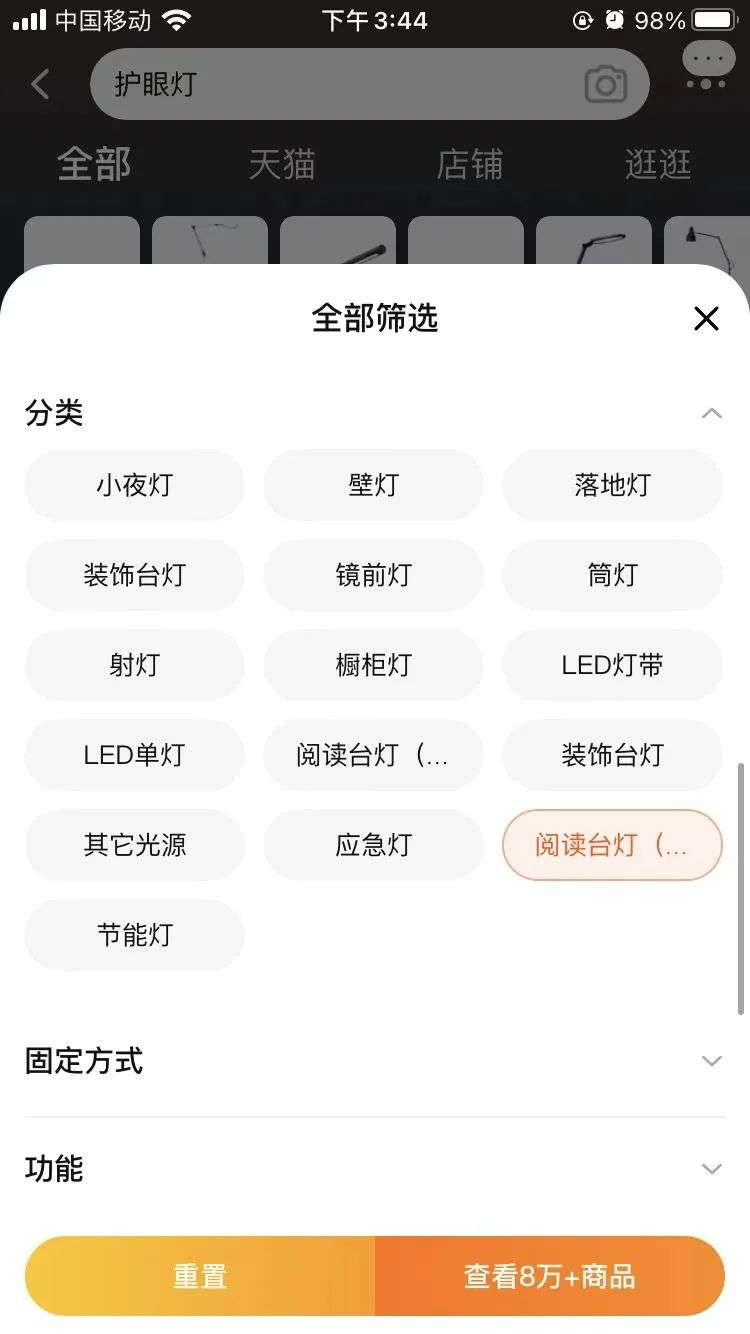
Task: Filter by 橱柜灯
Action: (373, 665)
